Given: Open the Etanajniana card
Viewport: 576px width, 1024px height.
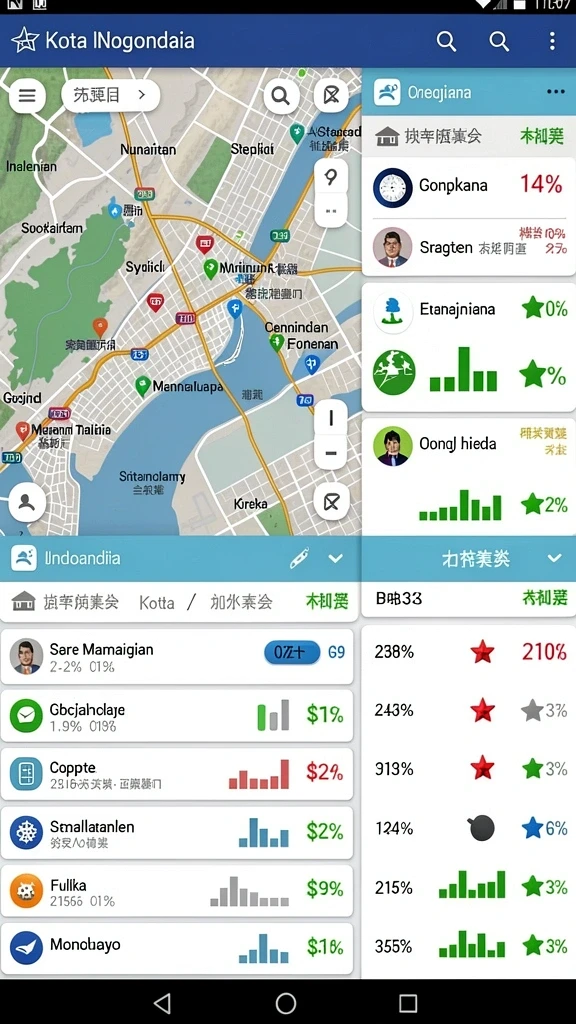Looking at the screenshot, I should tap(468, 347).
